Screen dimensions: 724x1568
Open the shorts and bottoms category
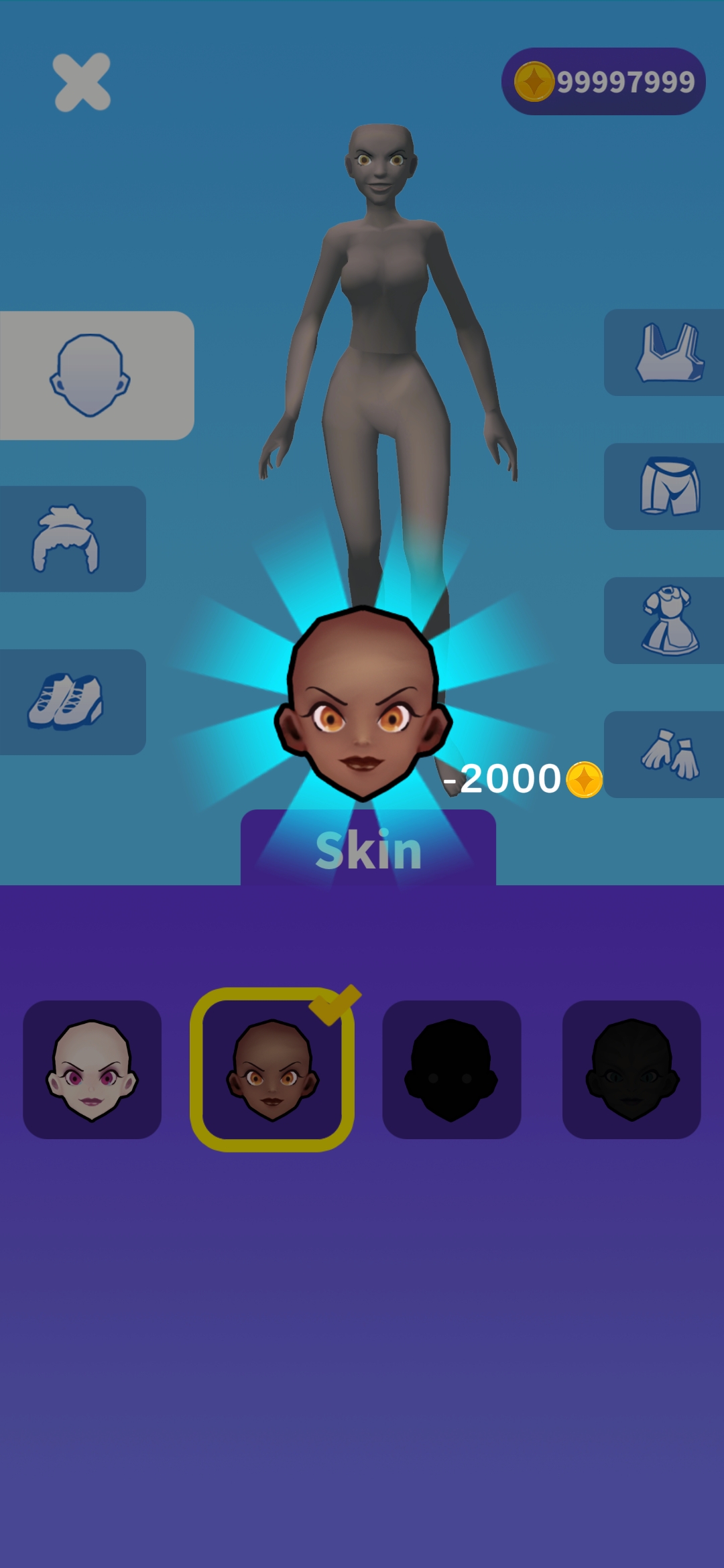click(667, 486)
